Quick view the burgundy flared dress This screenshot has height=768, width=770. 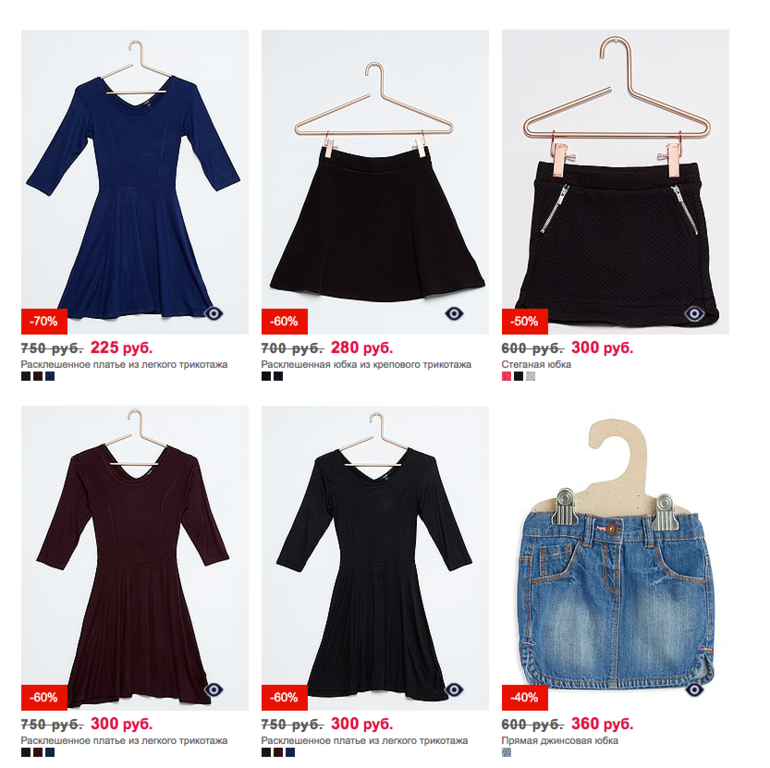click(213, 690)
